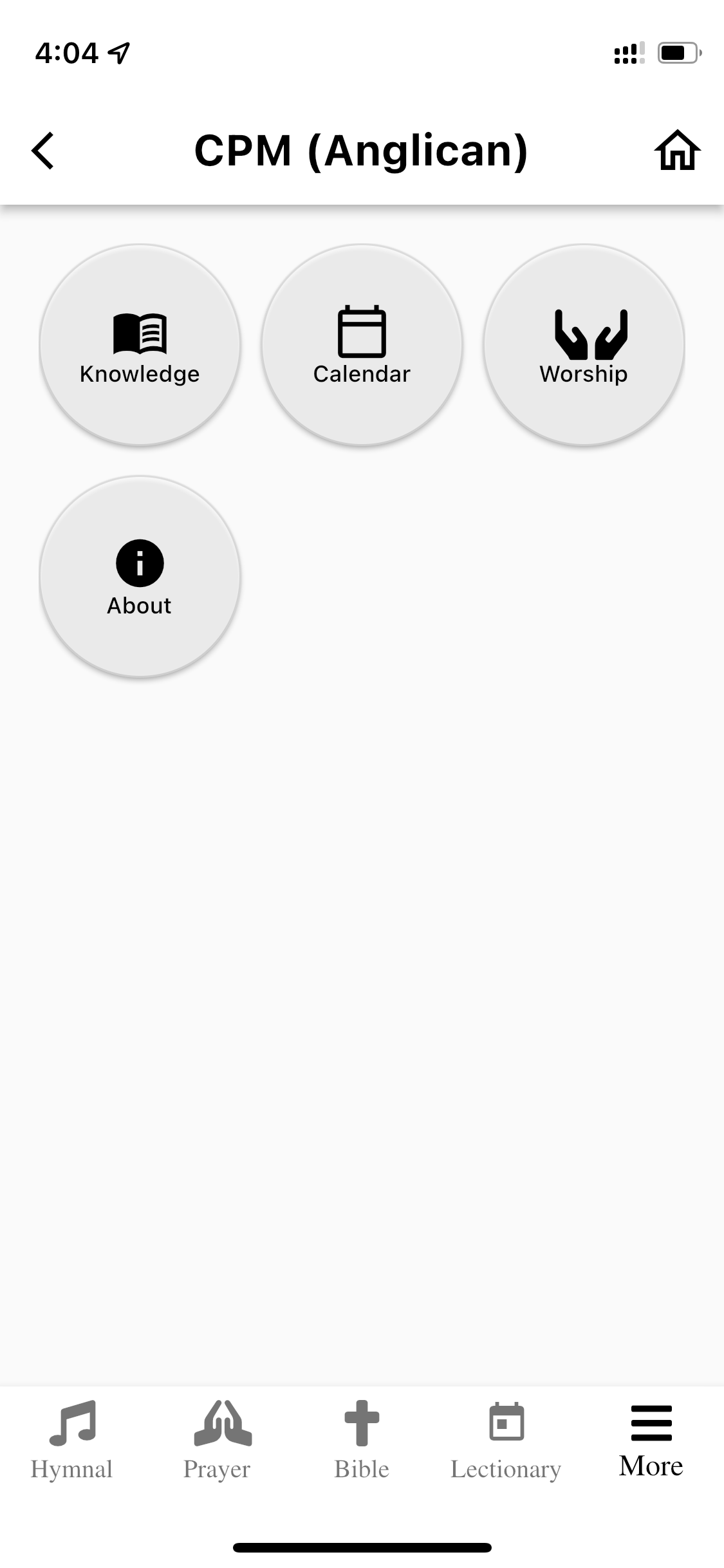Open the home icon in header

coord(677,151)
